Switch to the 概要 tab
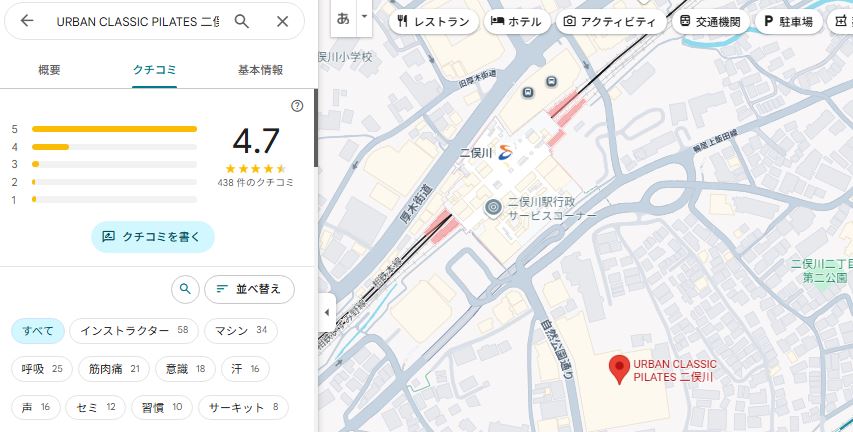 pyautogui.click(x=49, y=70)
